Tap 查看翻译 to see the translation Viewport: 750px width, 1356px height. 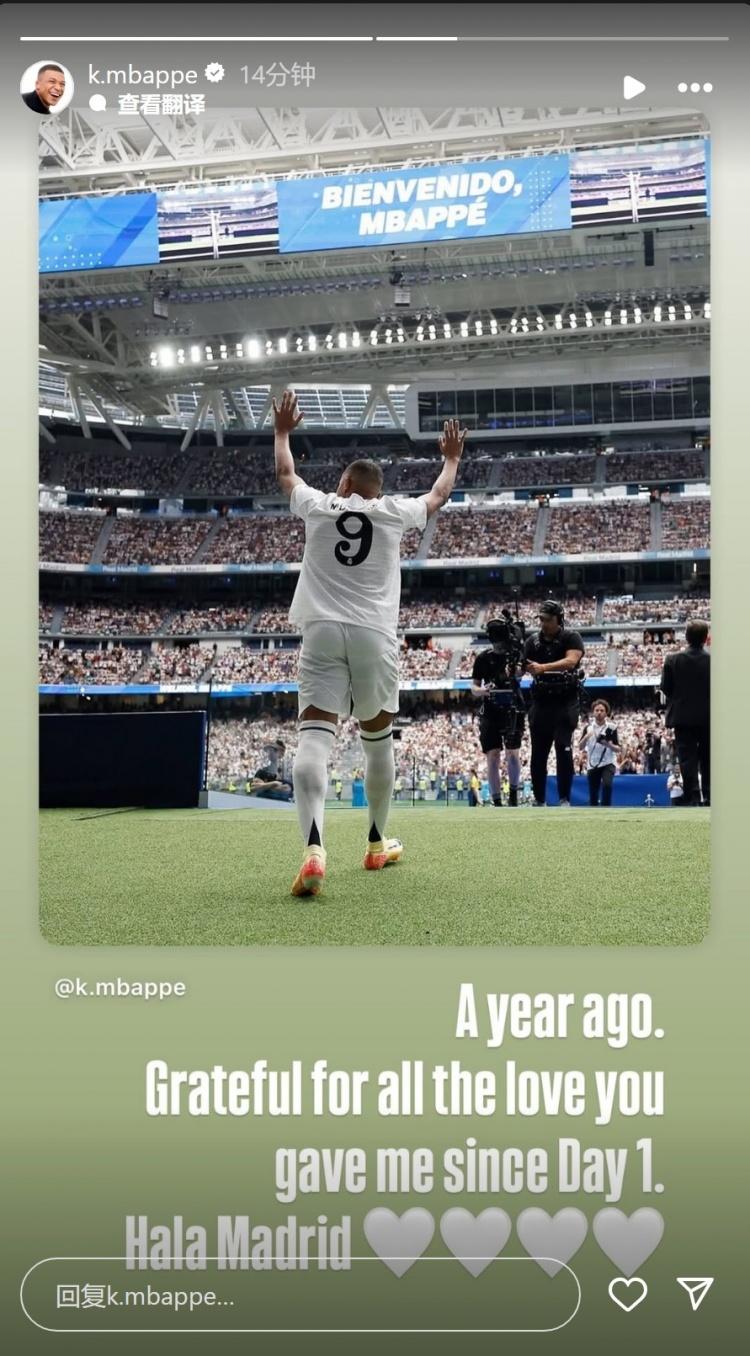click(x=160, y=104)
